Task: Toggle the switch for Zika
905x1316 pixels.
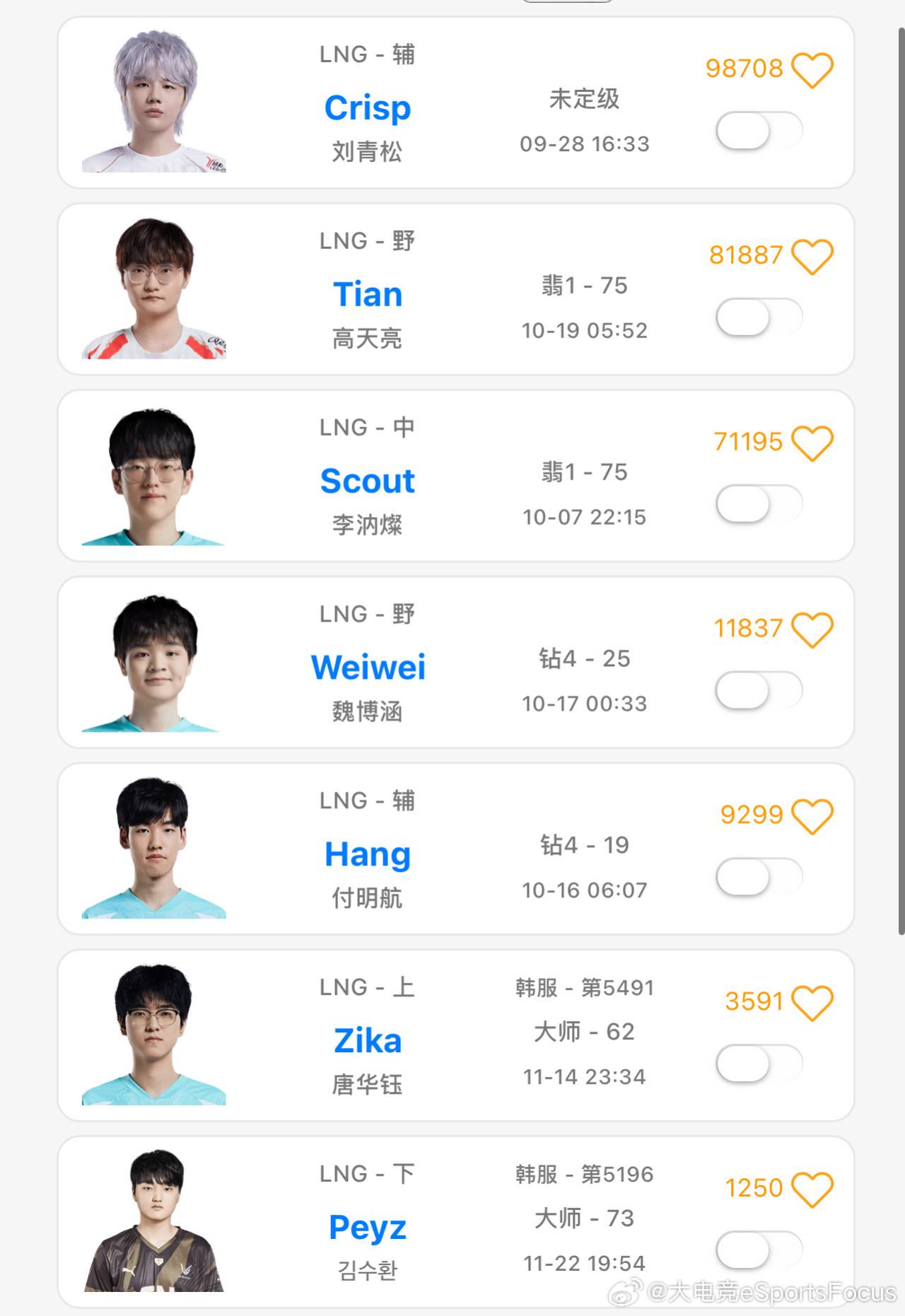Action: 759,1064
